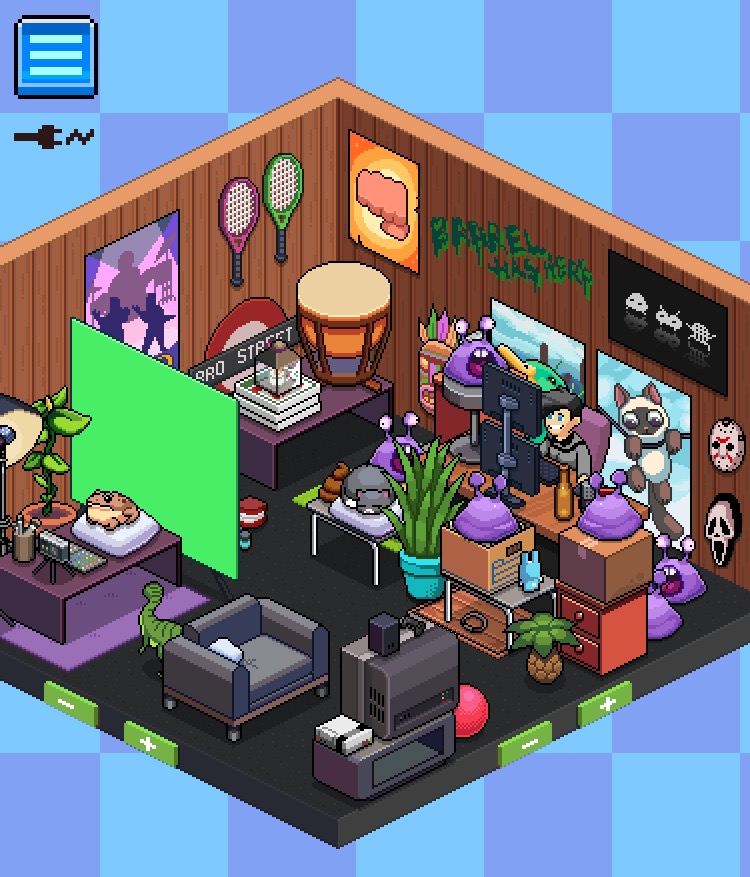Open the blue hamburger menu
750x877 pixels.
pyautogui.click(x=55, y=56)
